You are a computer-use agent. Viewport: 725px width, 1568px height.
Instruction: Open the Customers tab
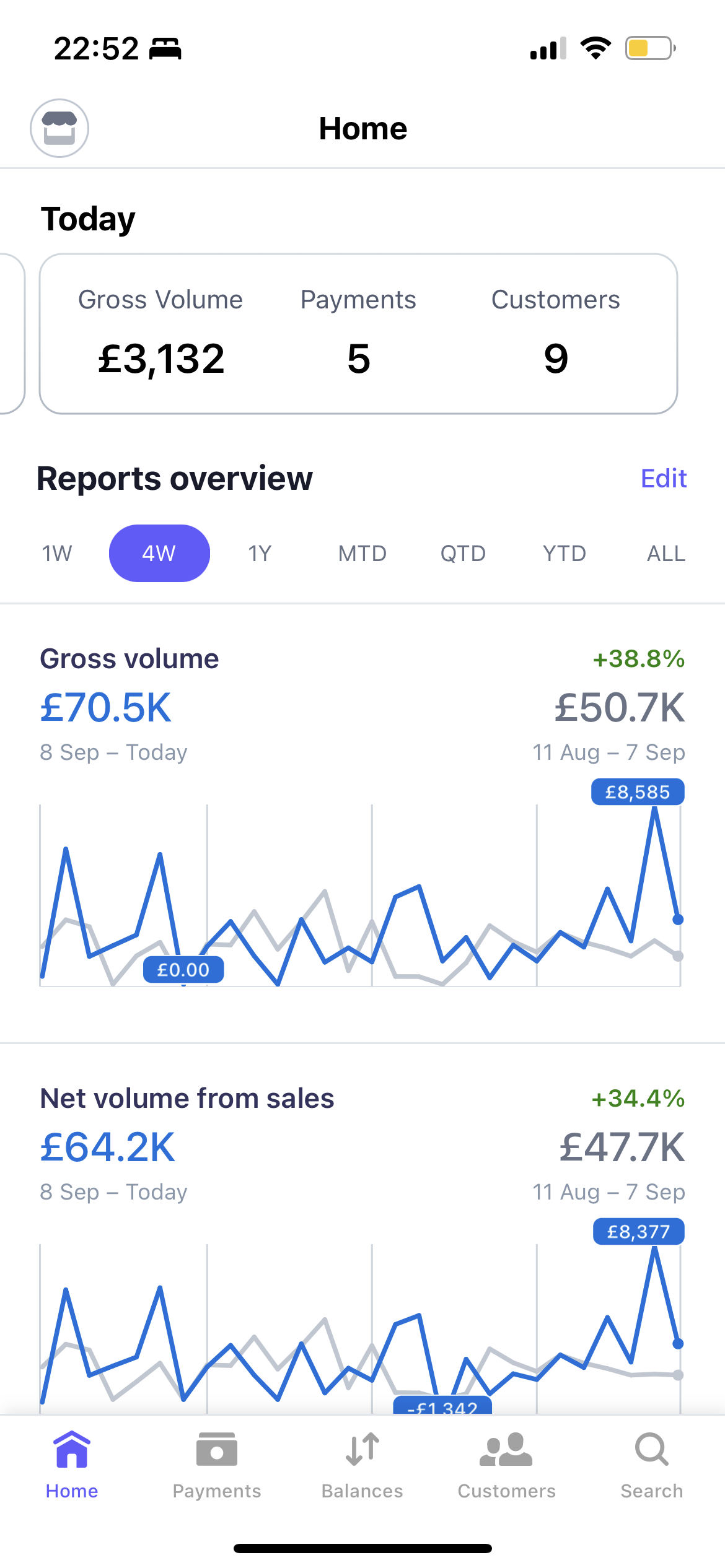click(x=506, y=1465)
